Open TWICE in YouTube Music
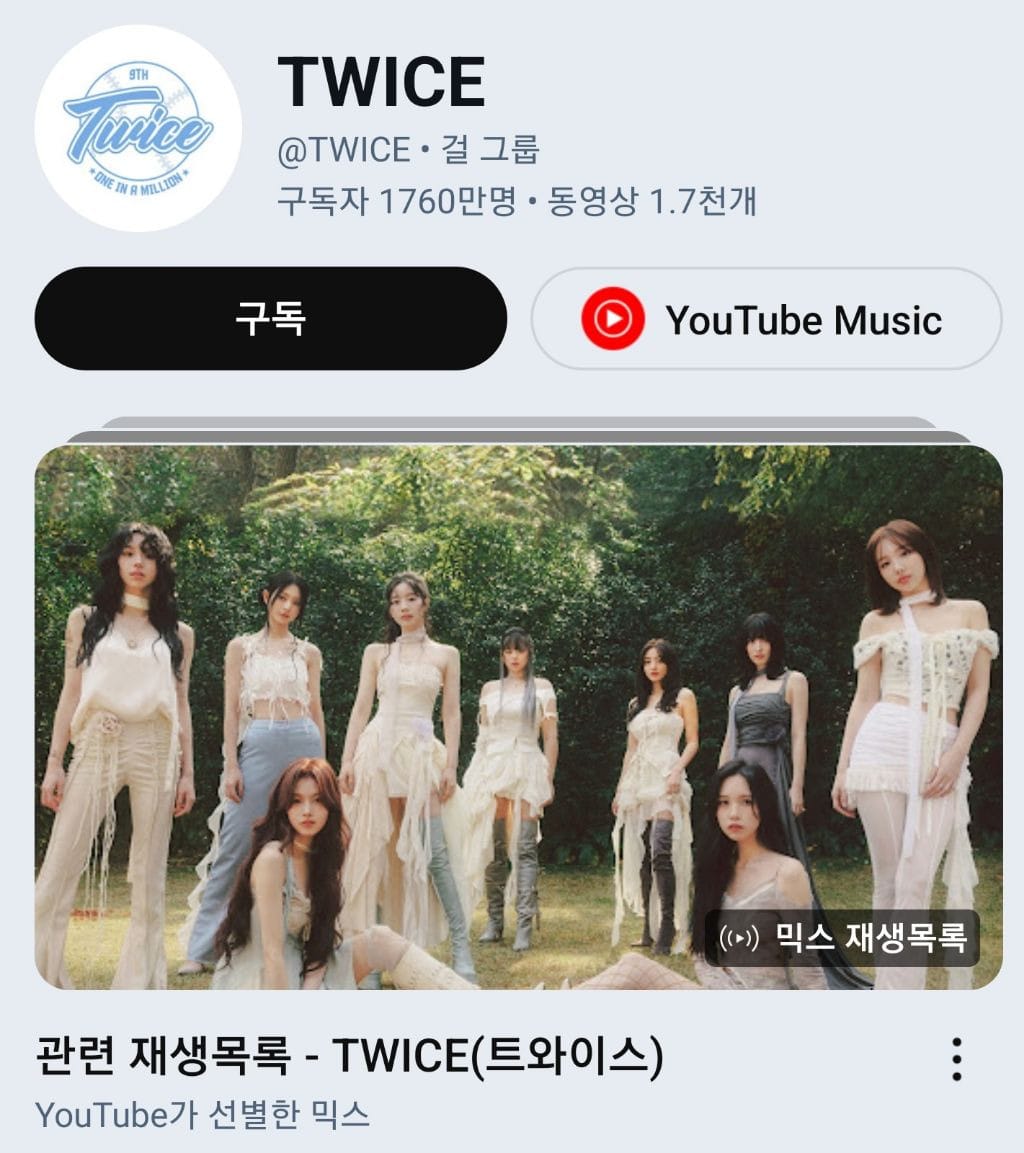The image size is (1024, 1153). coord(766,319)
